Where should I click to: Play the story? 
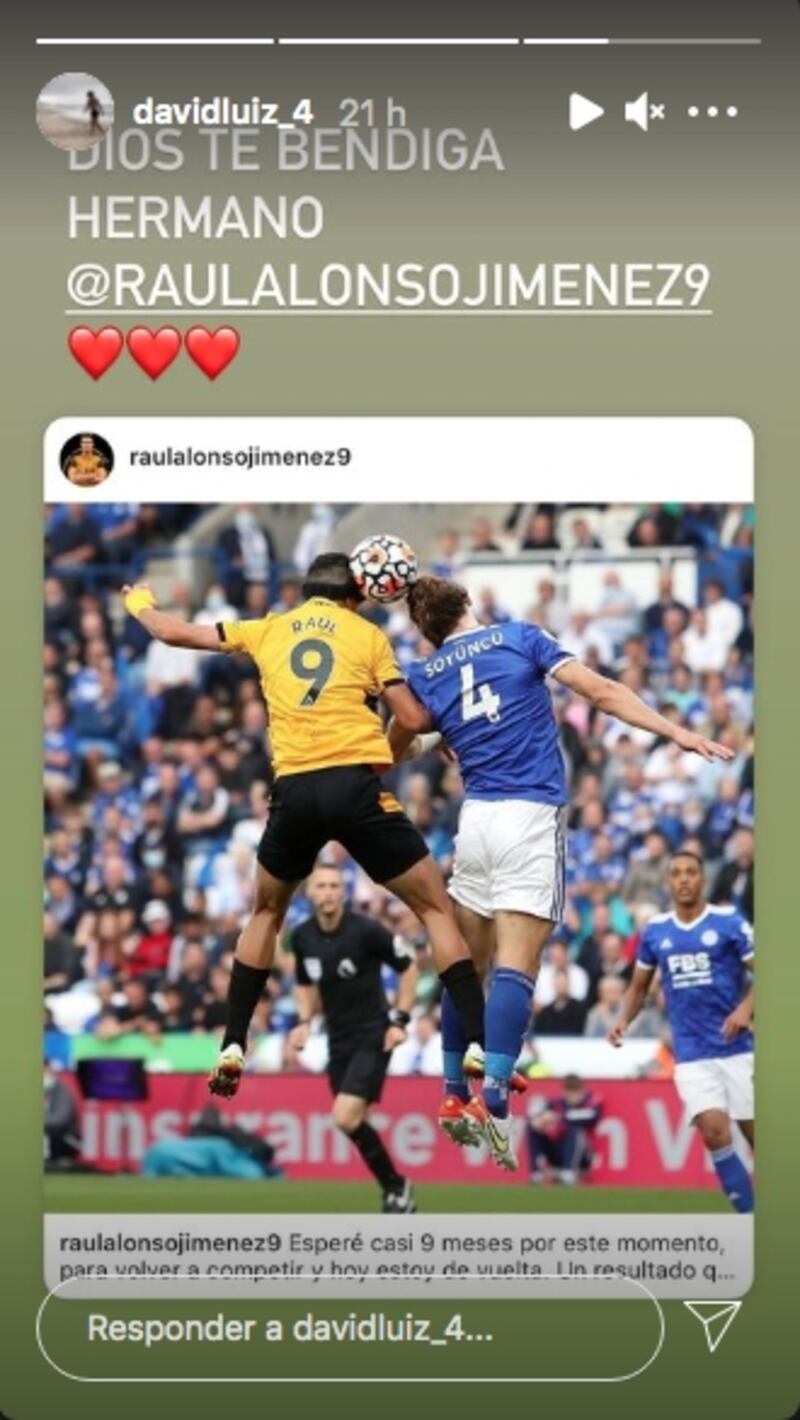[x=586, y=111]
